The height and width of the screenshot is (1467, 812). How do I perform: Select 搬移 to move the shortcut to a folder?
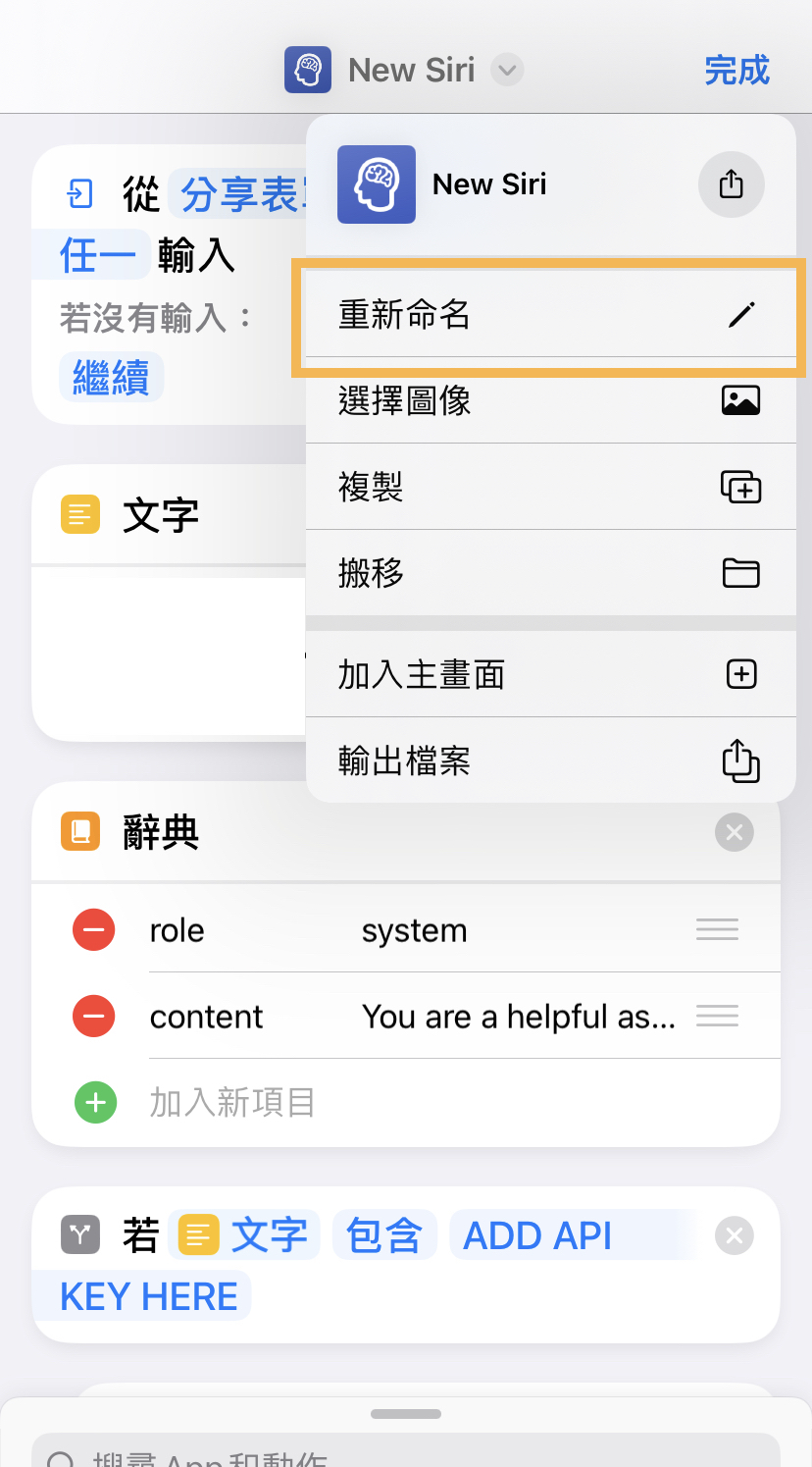pyautogui.click(x=549, y=573)
